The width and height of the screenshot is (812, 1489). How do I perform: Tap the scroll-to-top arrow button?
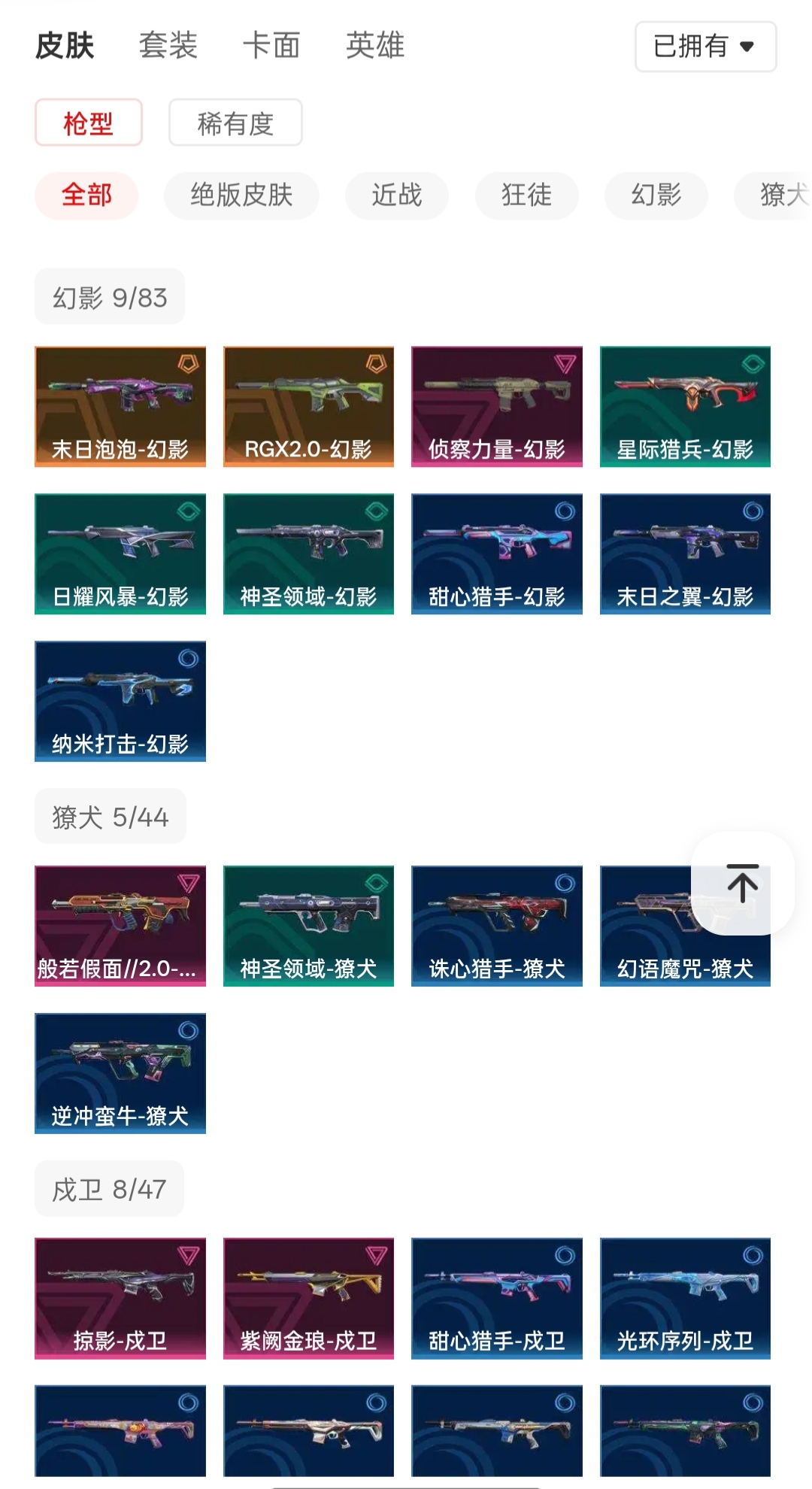pos(742,884)
